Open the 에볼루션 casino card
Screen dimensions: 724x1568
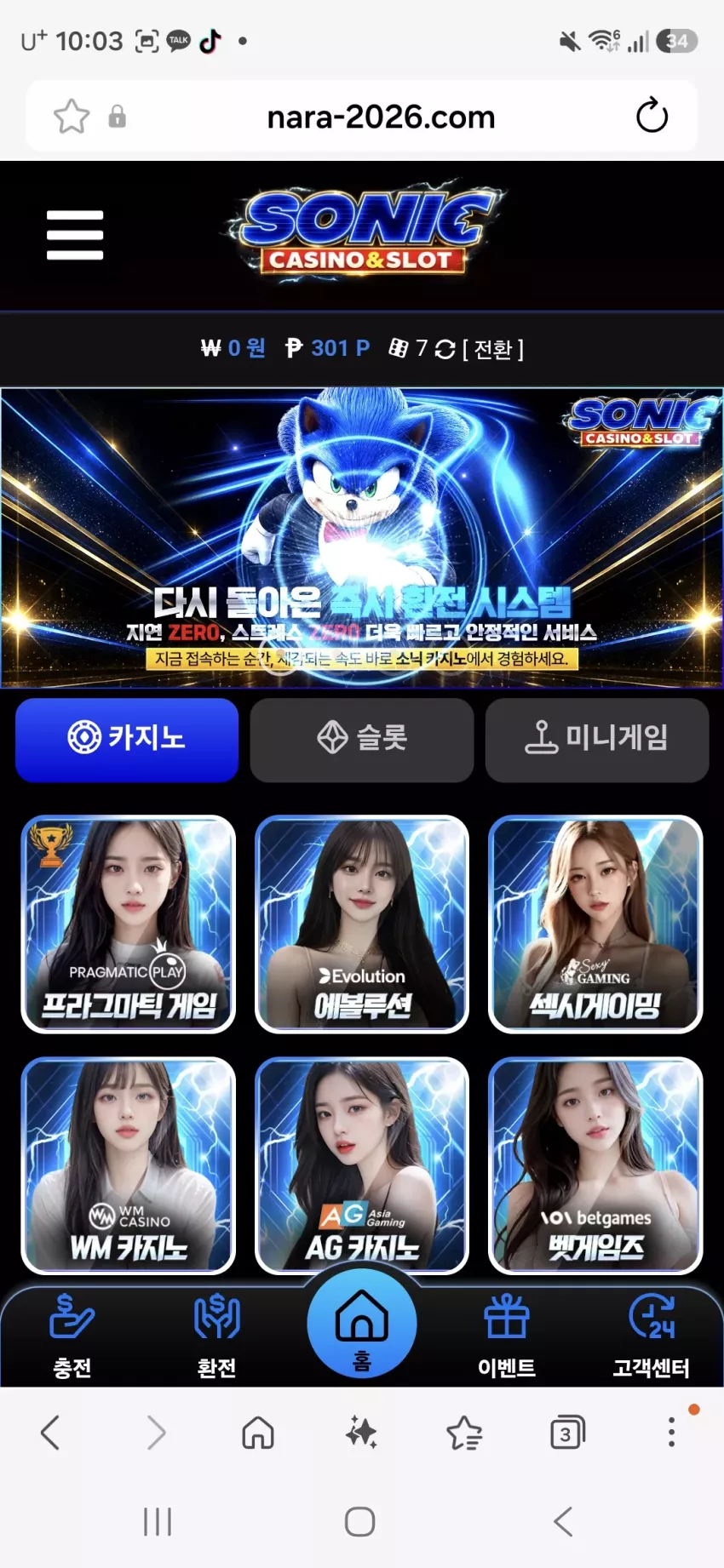[x=362, y=924]
